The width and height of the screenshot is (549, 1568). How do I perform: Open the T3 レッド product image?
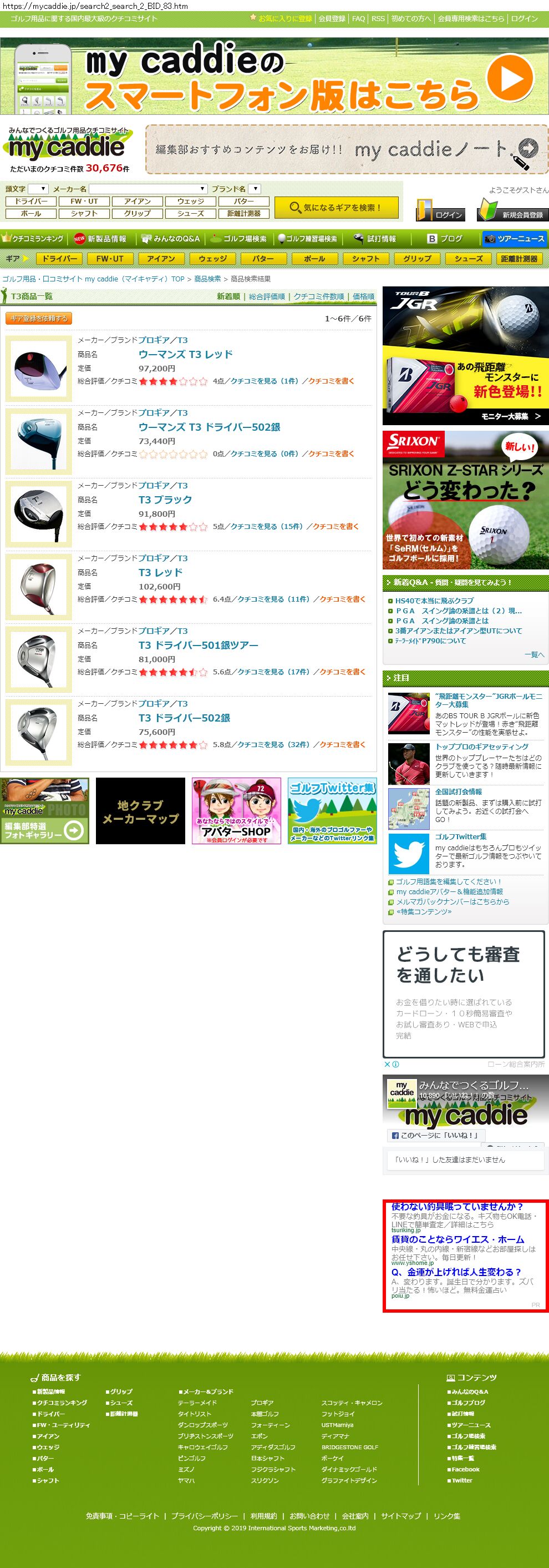38,586
